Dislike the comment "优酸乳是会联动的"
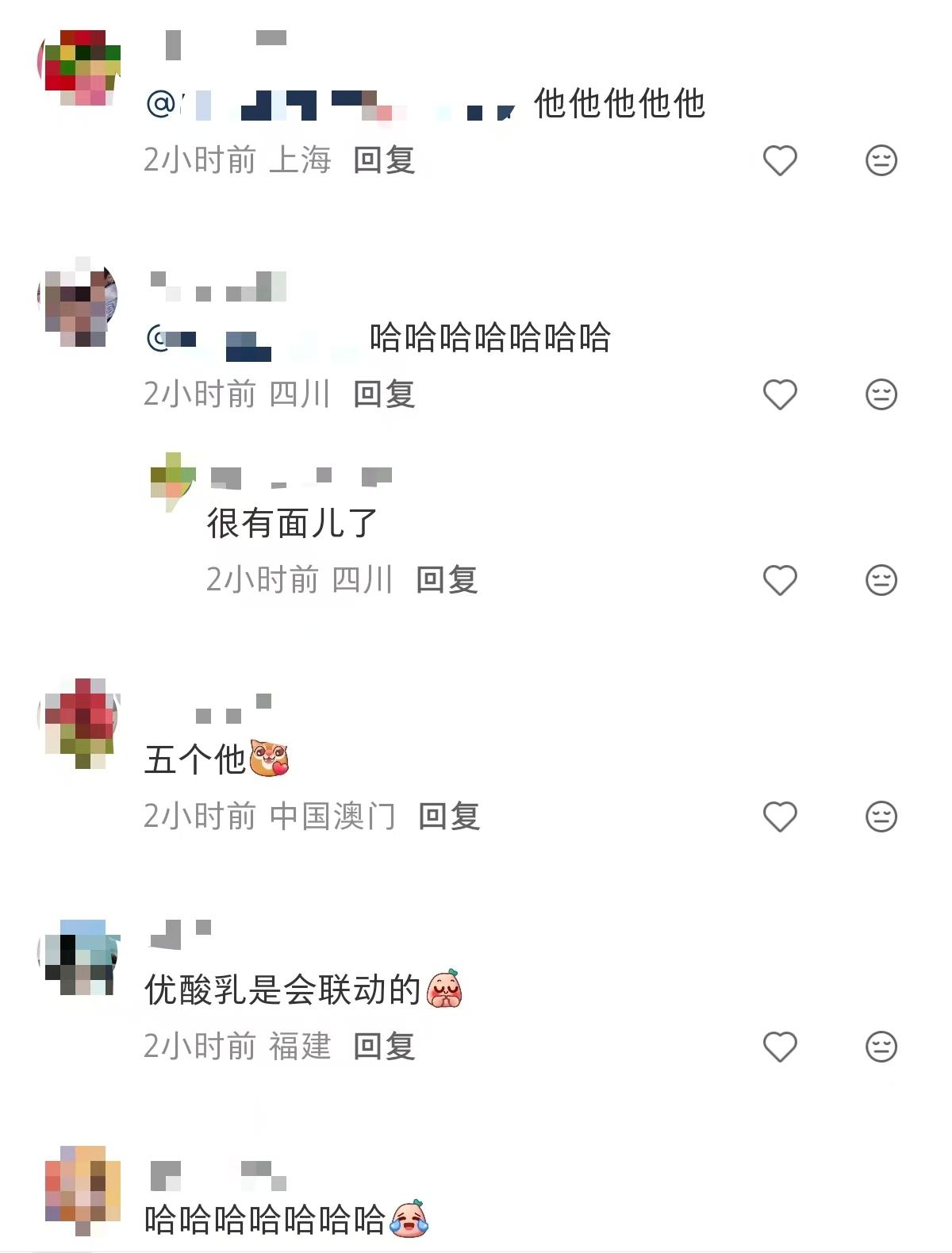 pos(881,1047)
